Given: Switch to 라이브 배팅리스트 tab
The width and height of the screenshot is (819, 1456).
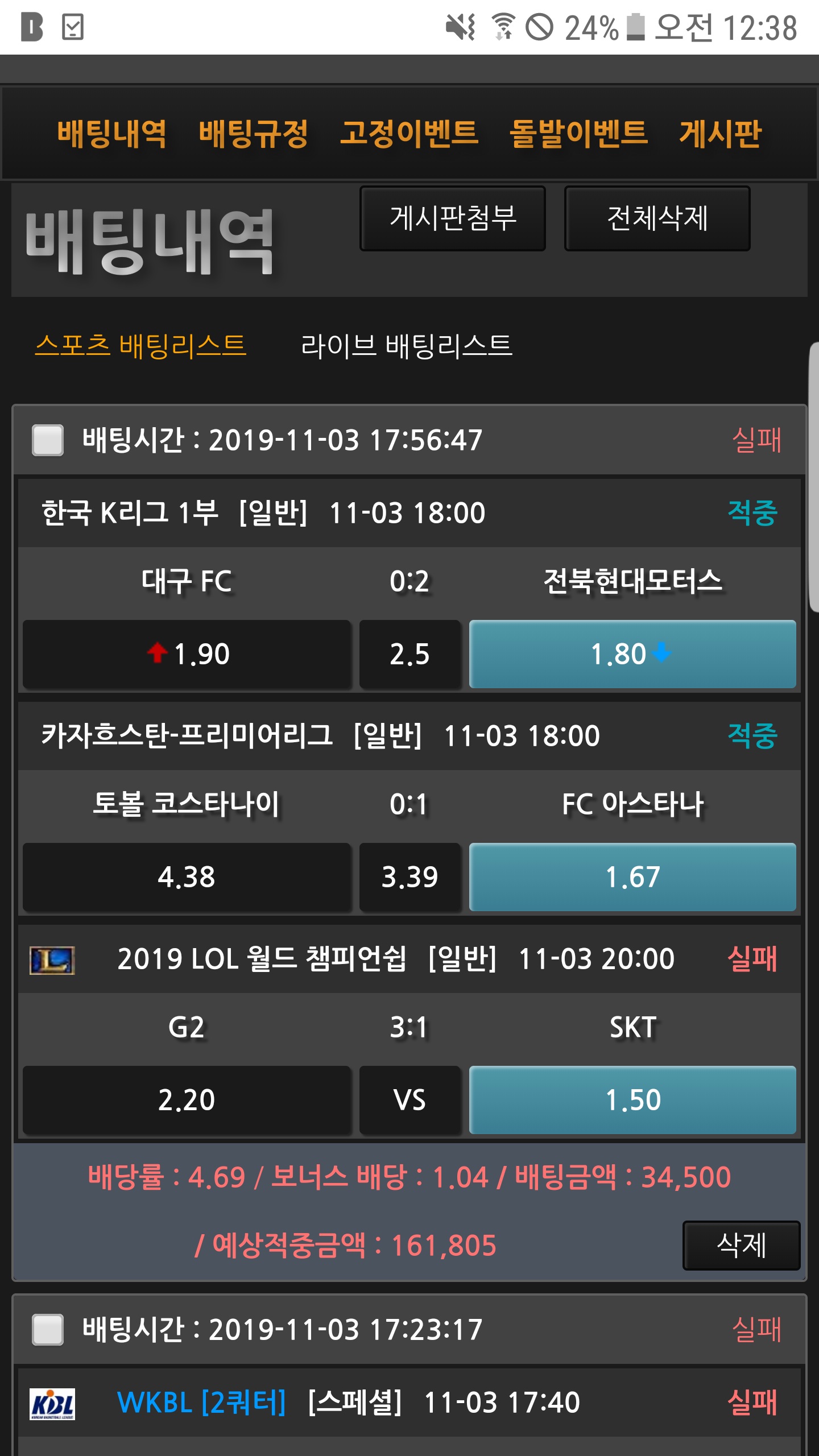Looking at the screenshot, I should pyautogui.click(x=407, y=346).
